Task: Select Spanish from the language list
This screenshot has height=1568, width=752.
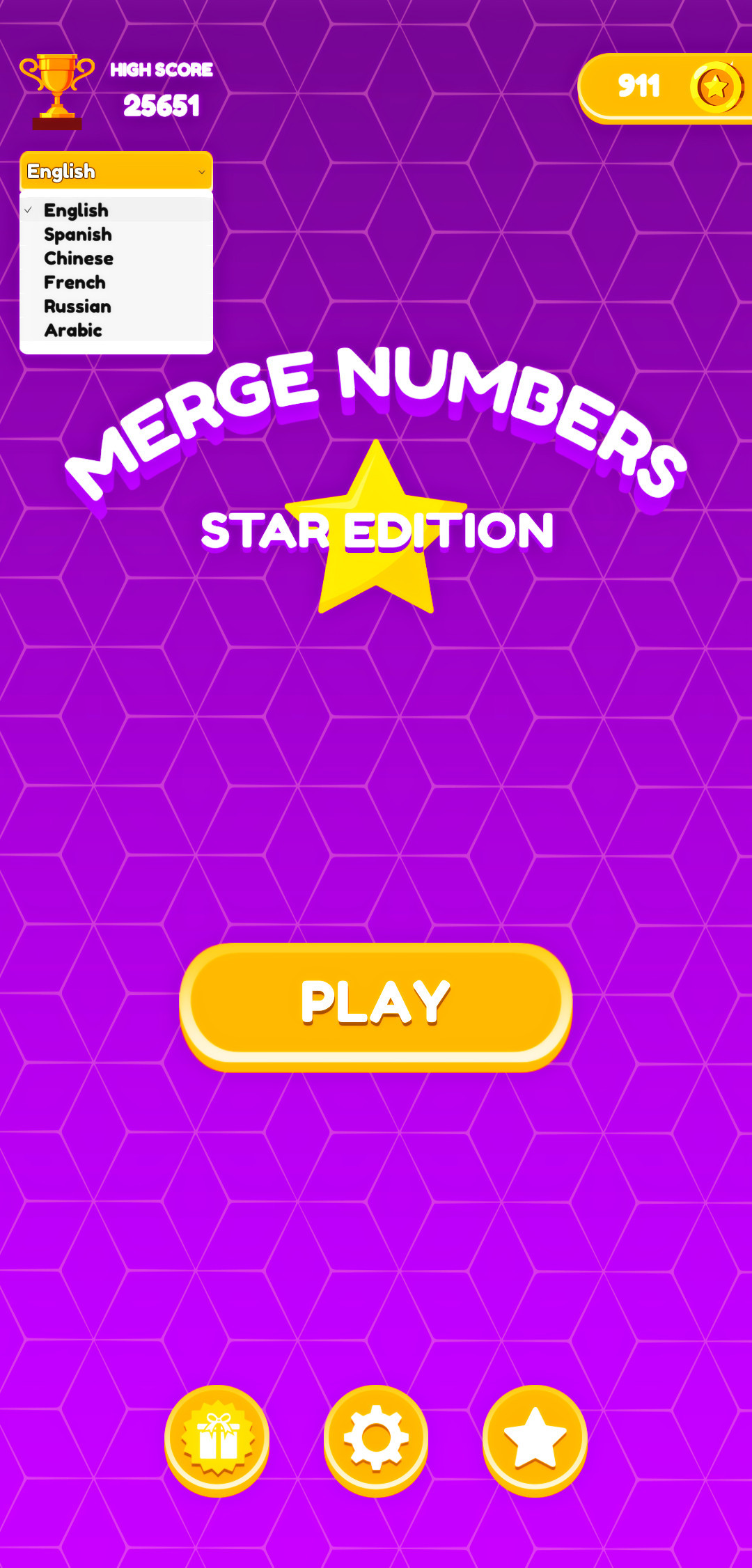Action: [x=78, y=235]
